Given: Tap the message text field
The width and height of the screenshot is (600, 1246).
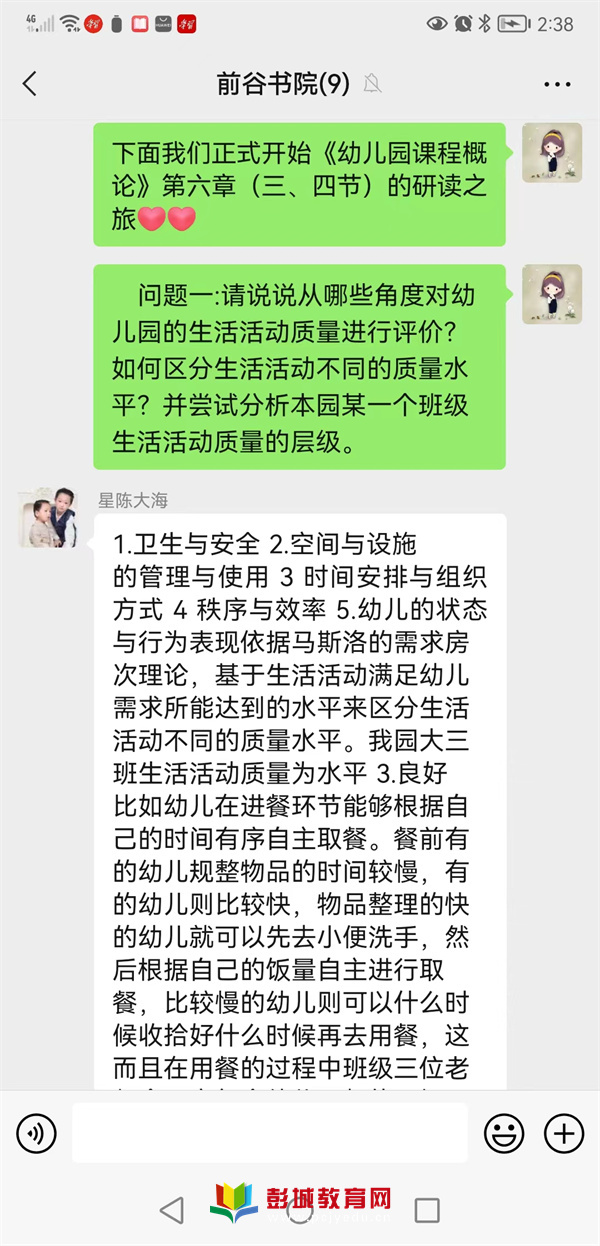Looking at the screenshot, I should (269, 1133).
